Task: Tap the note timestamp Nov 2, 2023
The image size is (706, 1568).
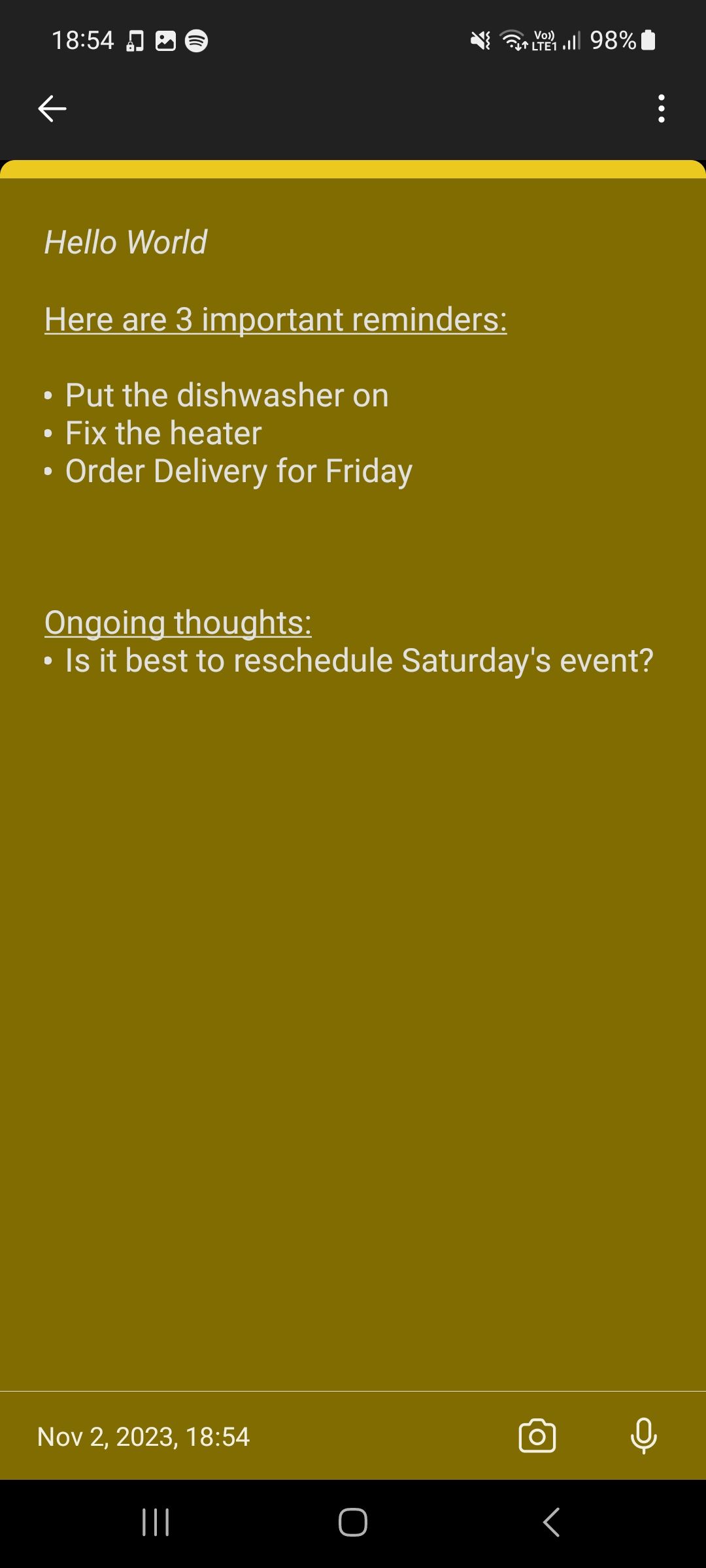Action: click(x=143, y=1436)
